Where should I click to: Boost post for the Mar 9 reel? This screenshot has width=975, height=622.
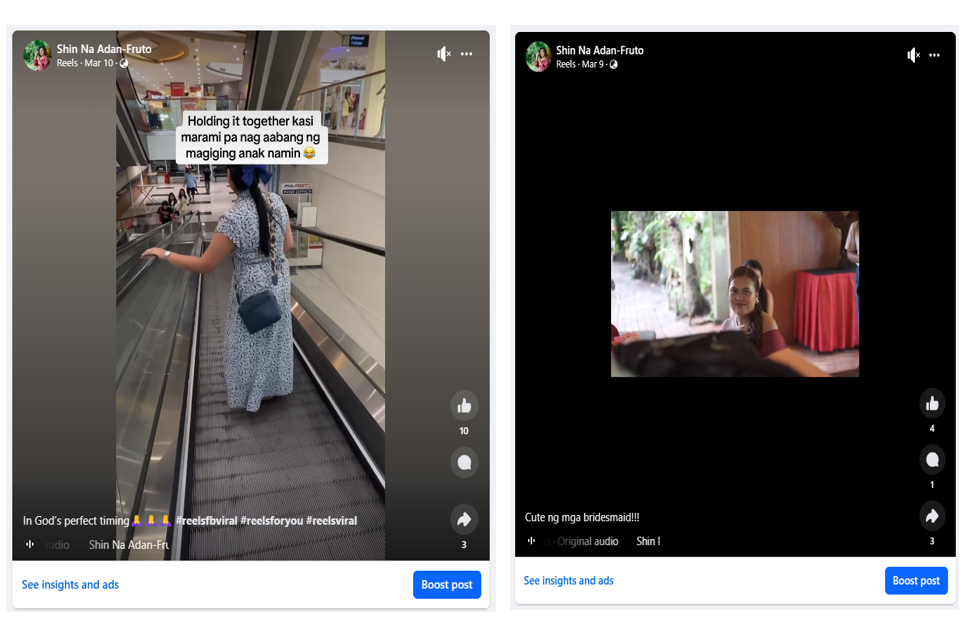915,581
